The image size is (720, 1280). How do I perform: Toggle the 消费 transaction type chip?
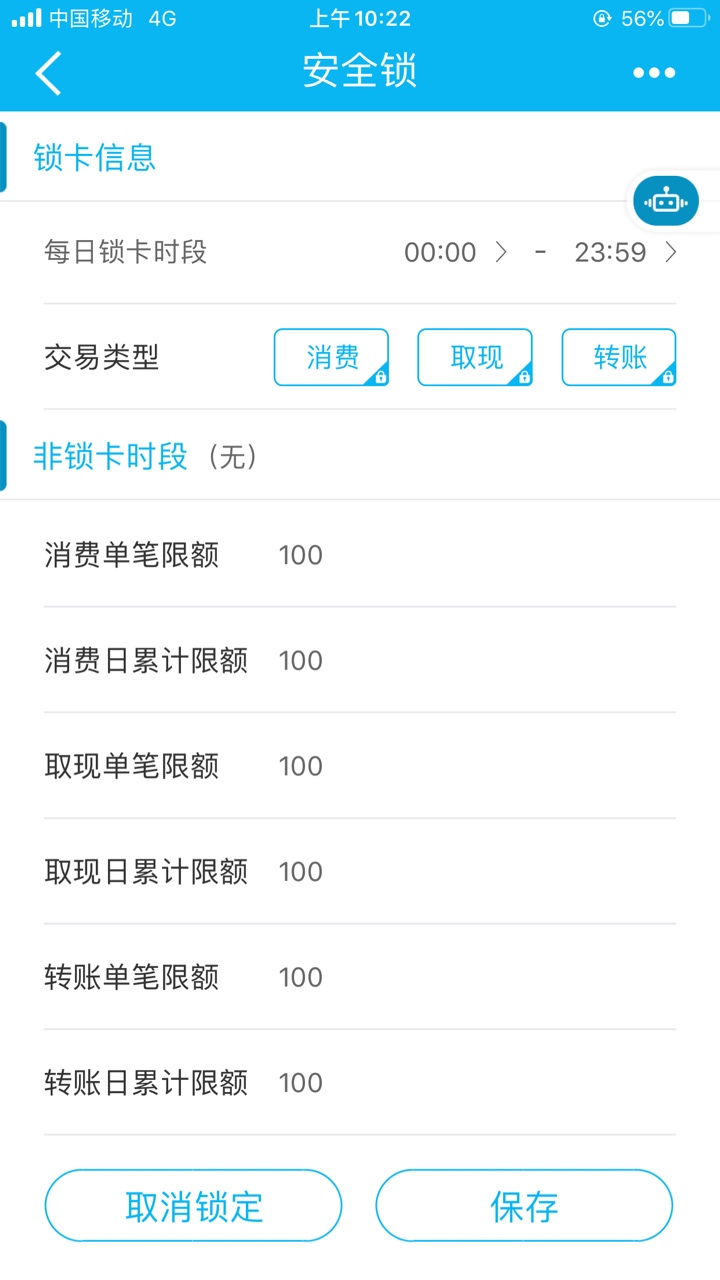[331, 357]
